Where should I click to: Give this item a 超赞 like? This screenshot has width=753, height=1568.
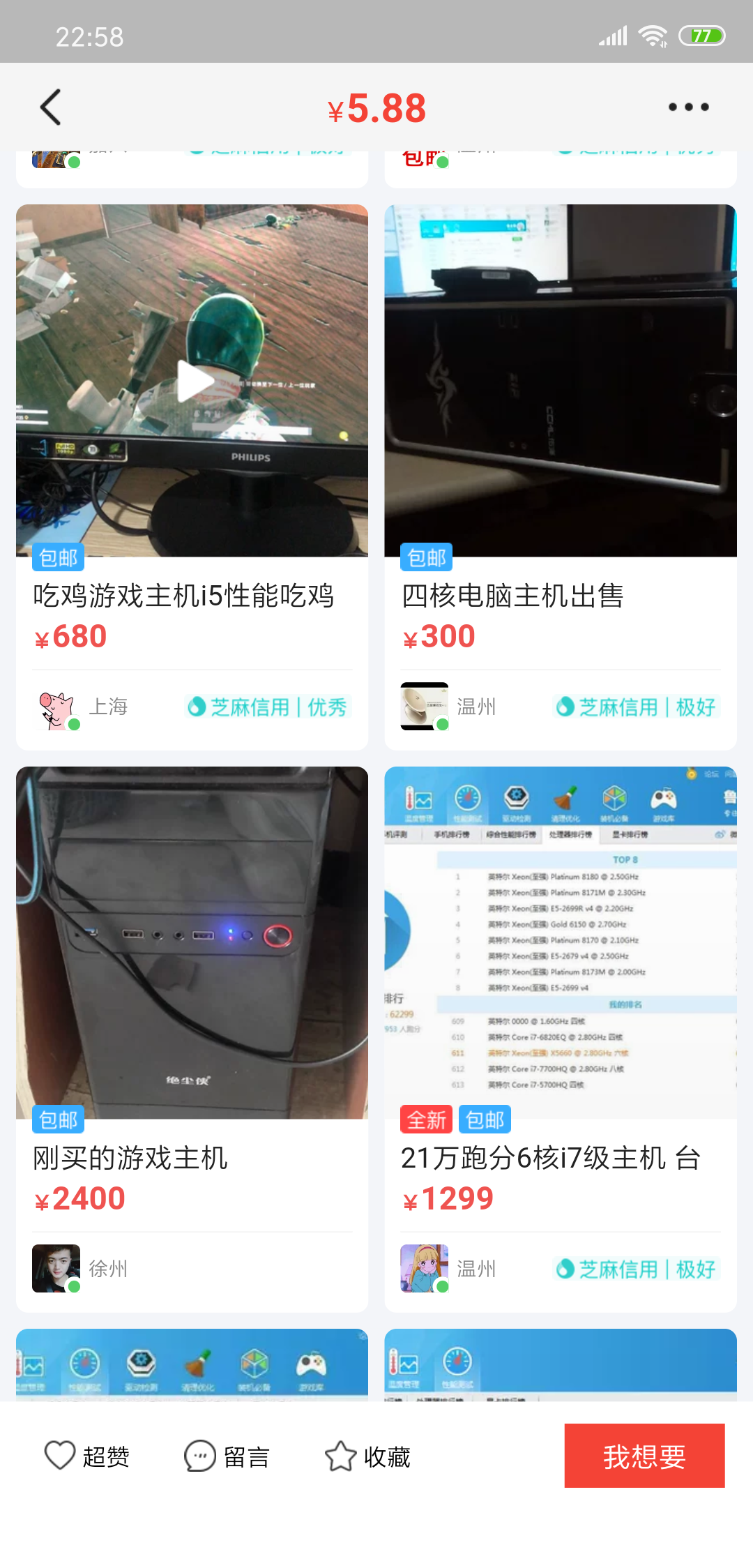point(87,1456)
